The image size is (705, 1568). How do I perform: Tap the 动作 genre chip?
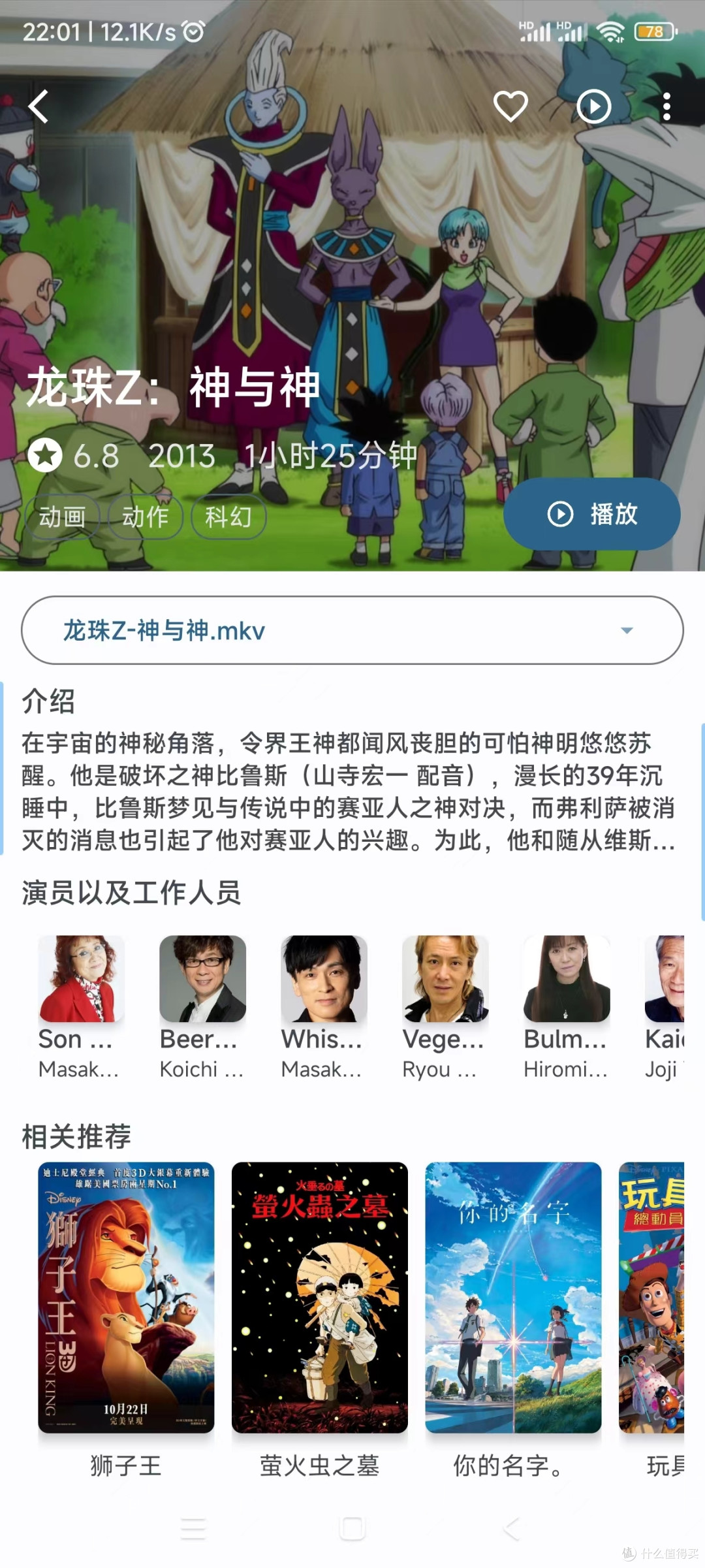click(146, 517)
